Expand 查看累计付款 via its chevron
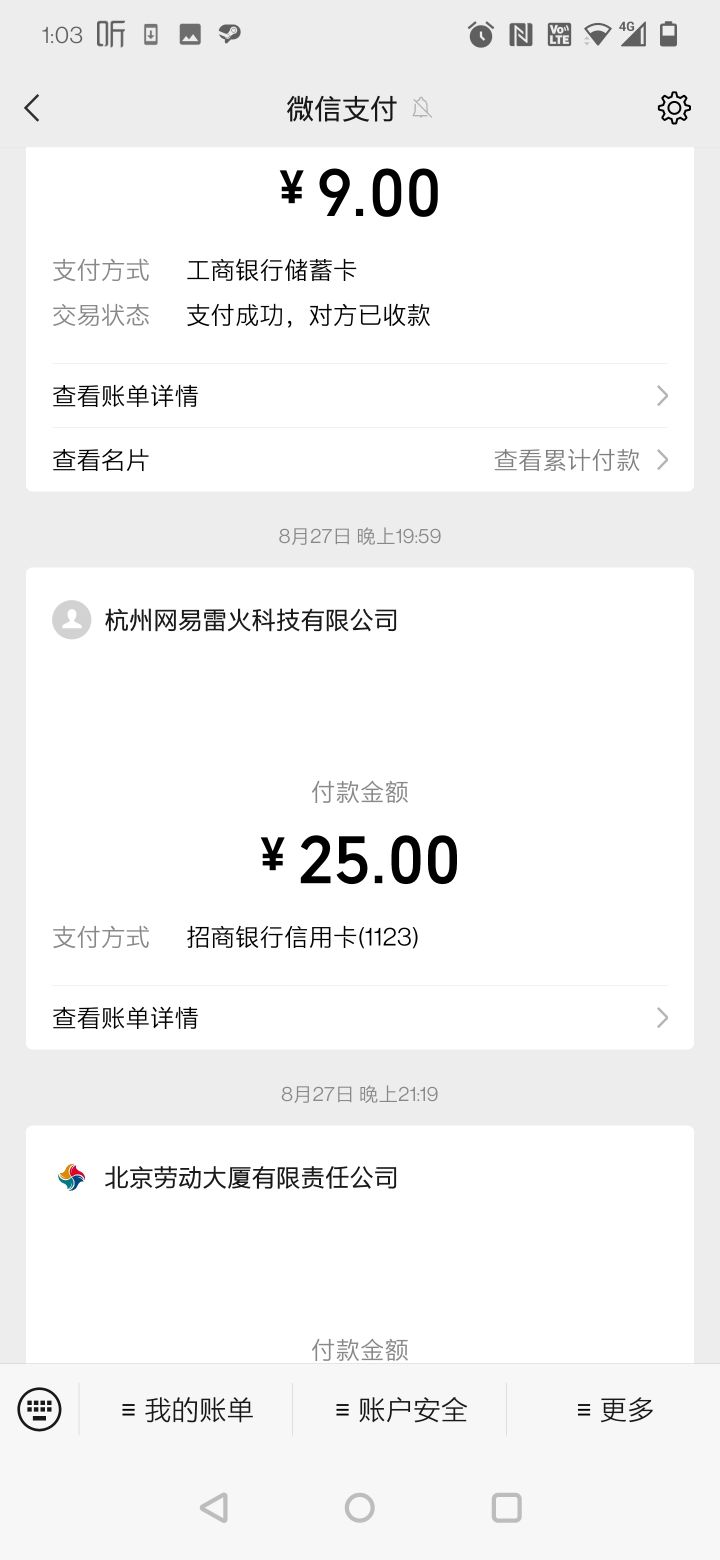720x1560 pixels. (x=661, y=460)
